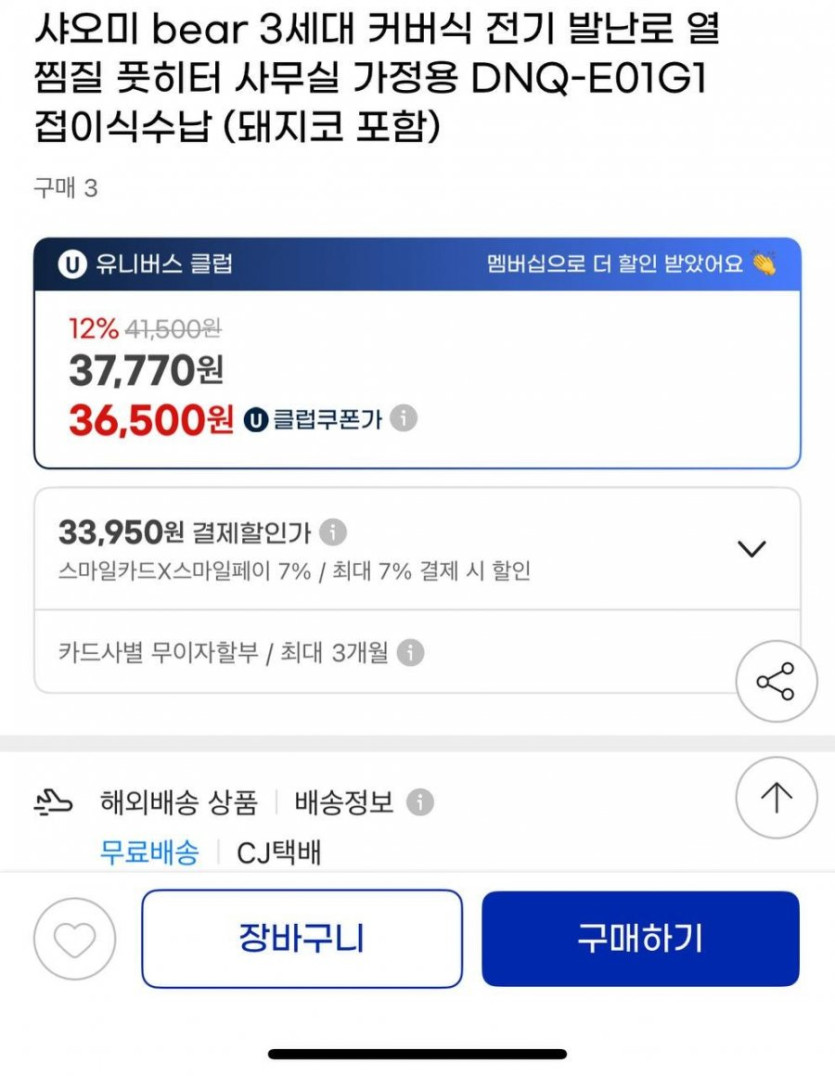
Task: Expand the 결제할인가 payment discount details
Action: [x=750, y=548]
